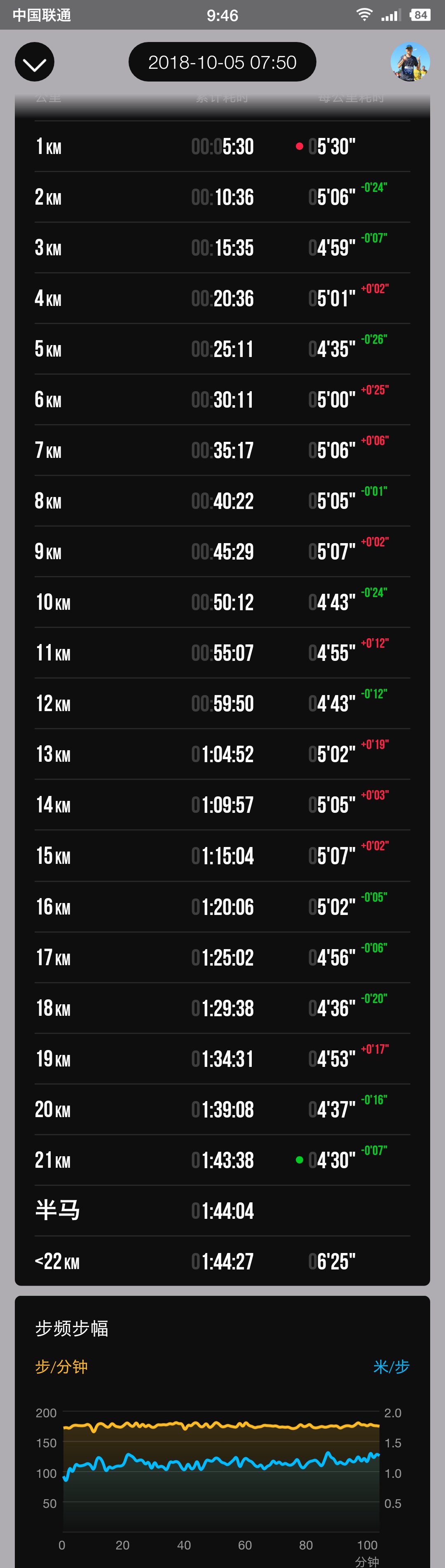The width and height of the screenshot is (445, 1568).
Task: Tap the 2018-10-05 07:50 date pill
Action: (222, 62)
